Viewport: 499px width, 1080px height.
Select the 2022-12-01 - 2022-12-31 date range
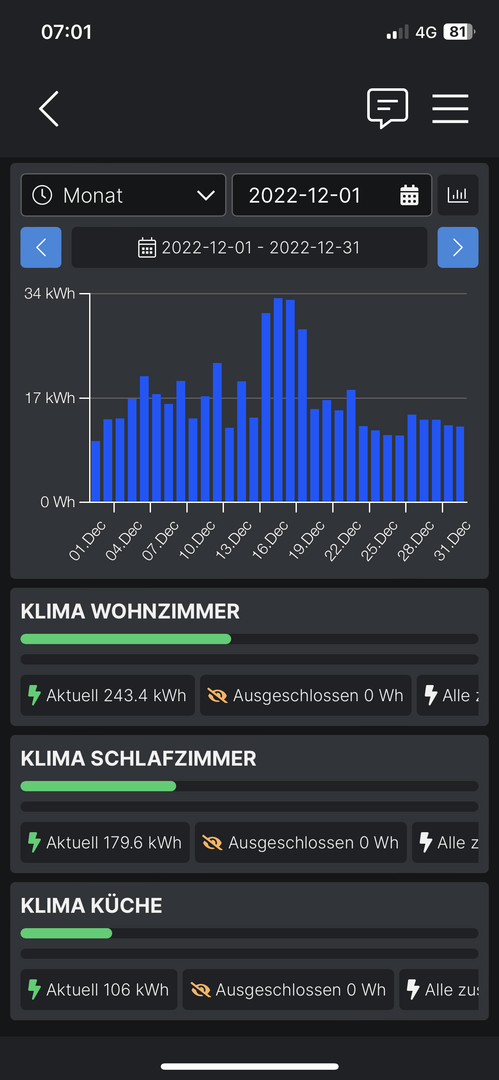point(250,247)
